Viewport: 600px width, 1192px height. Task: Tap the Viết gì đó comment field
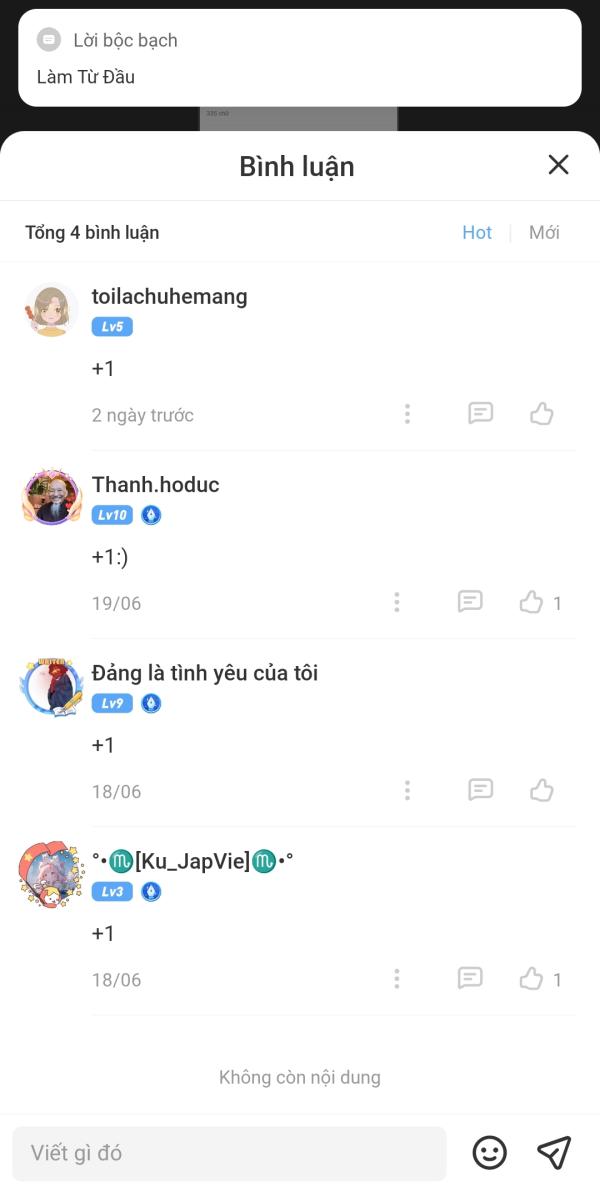(229, 1153)
